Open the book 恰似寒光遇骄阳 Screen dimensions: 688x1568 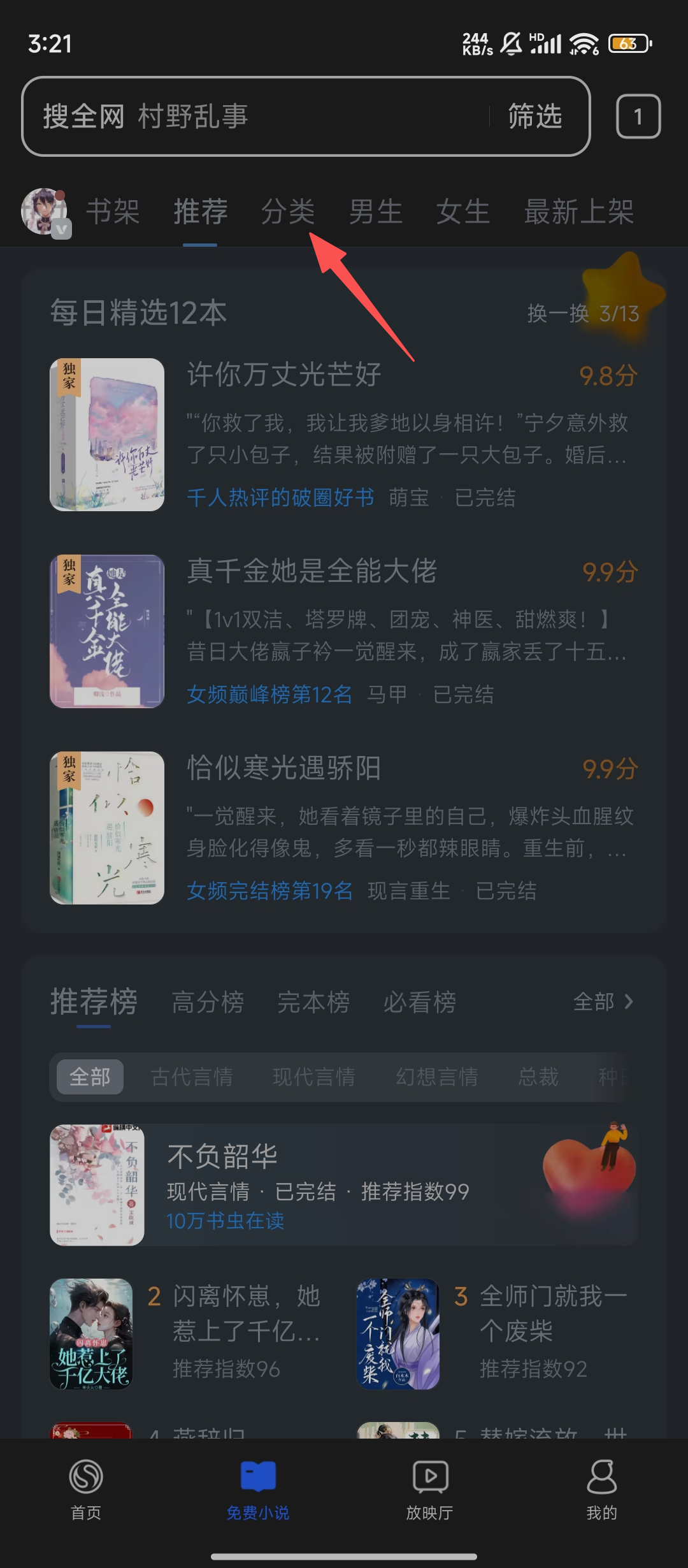click(x=344, y=827)
